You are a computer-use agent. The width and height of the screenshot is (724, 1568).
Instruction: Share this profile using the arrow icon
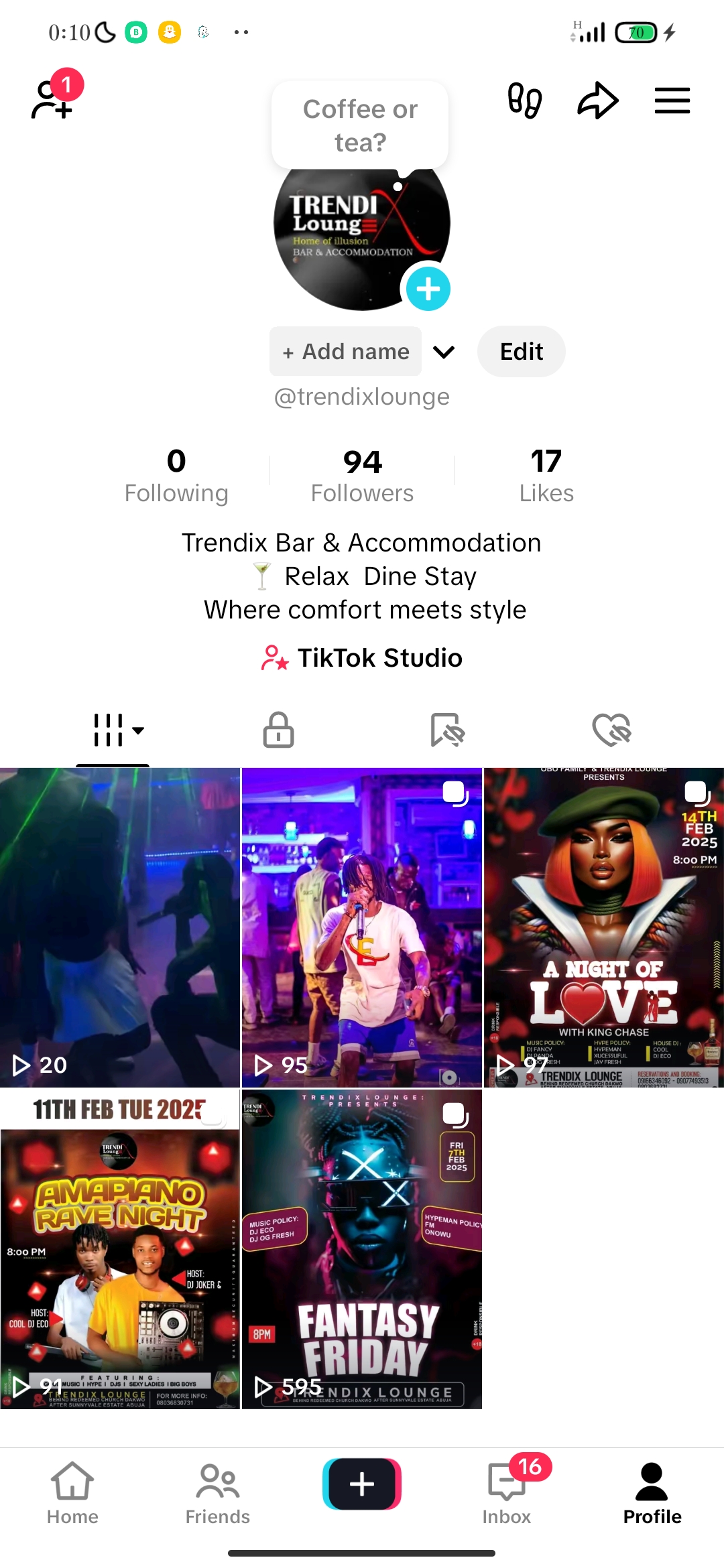[x=597, y=100]
